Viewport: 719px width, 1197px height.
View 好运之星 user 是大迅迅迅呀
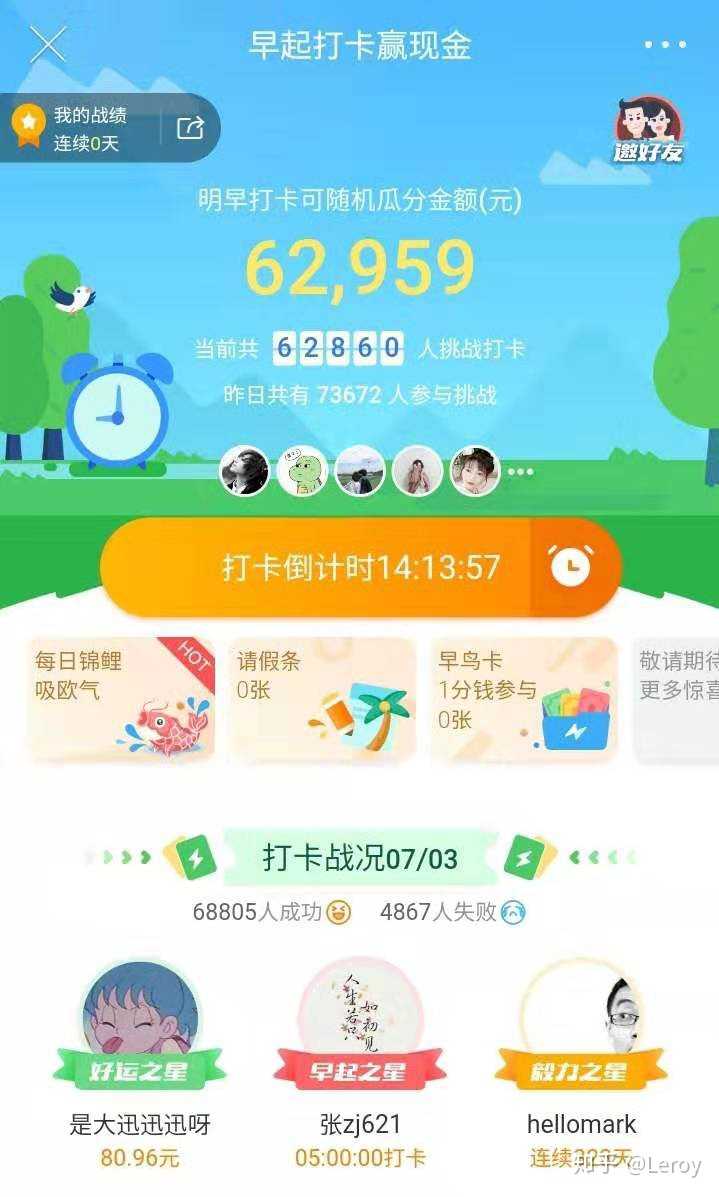coord(140,1025)
